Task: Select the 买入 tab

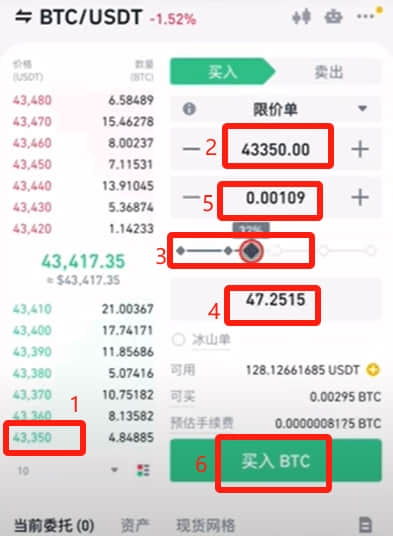Action: [222, 72]
